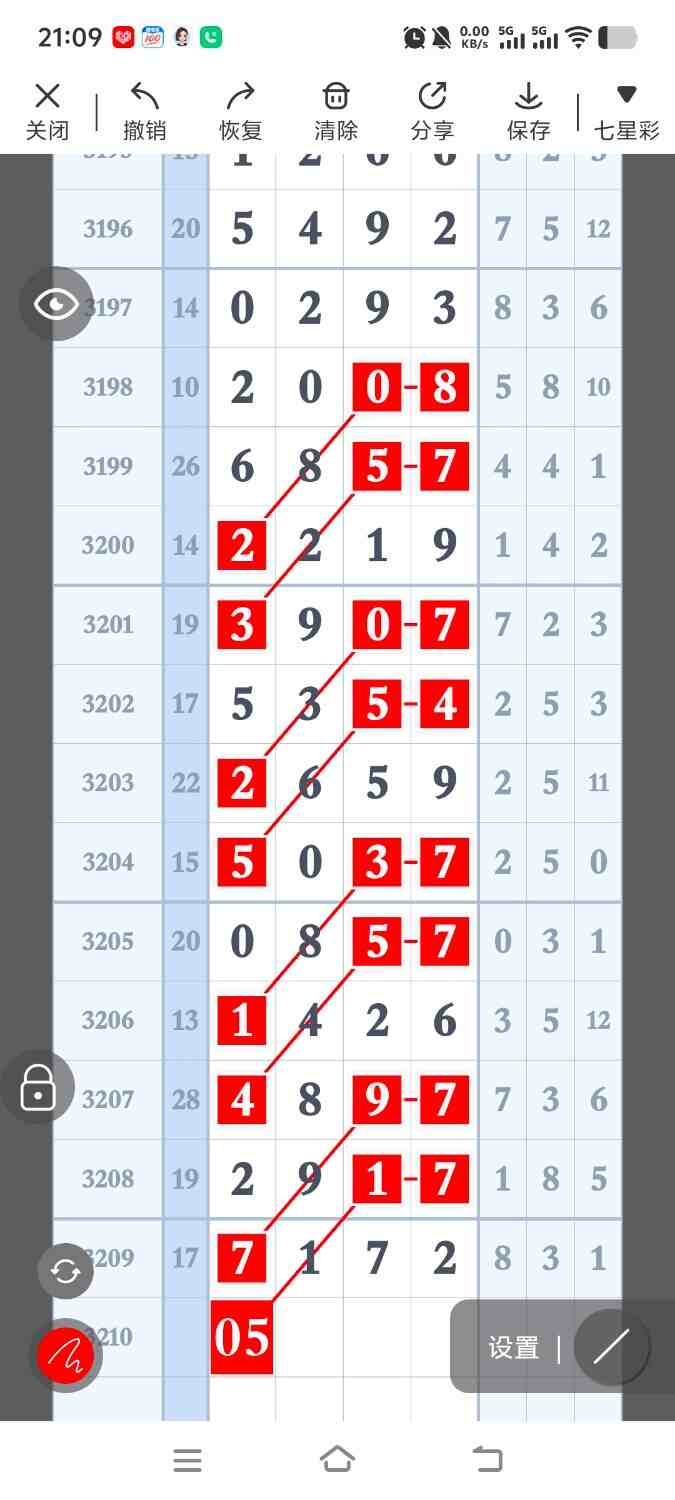Toggle markings visibility with the eye icon
675x1500 pixels.
tap(56, 304)
